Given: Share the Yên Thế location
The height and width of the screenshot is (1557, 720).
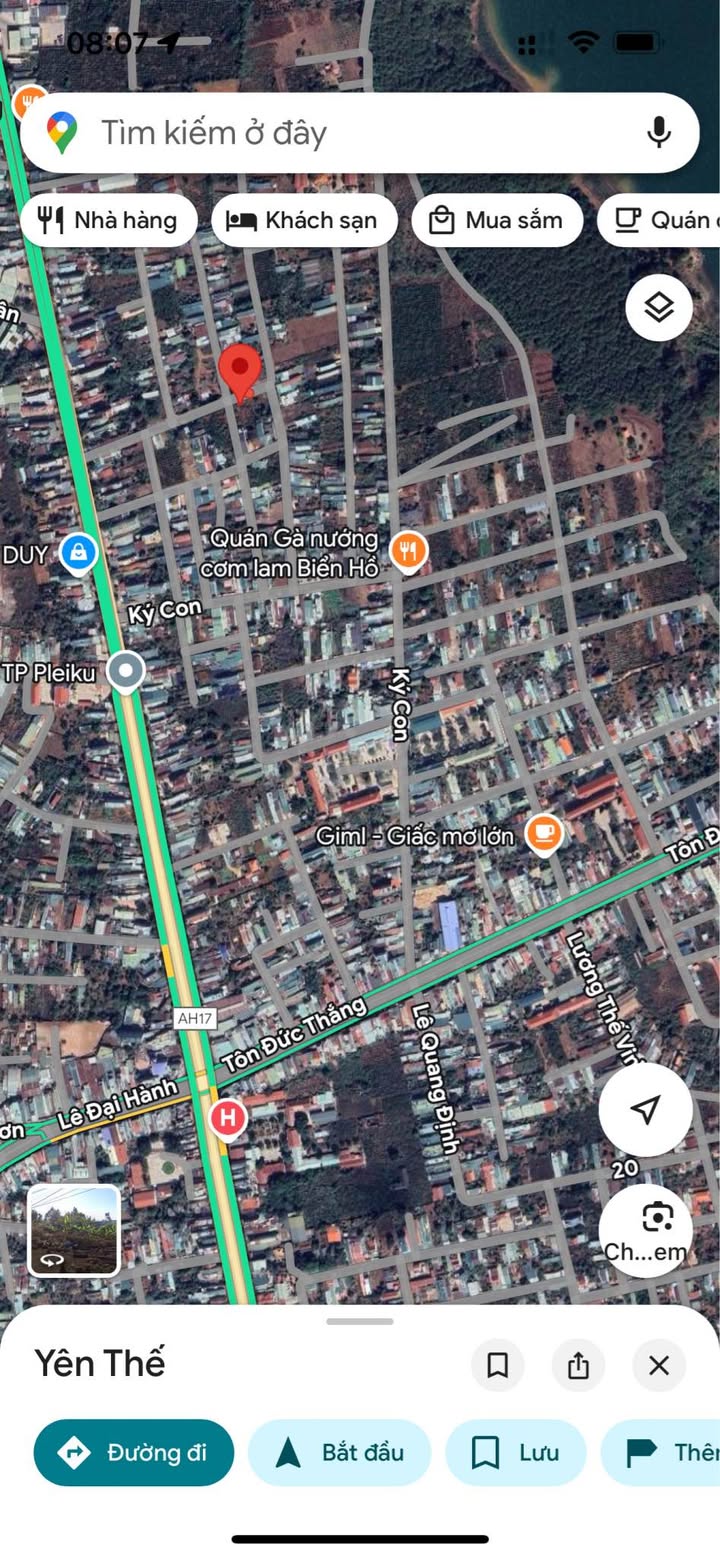Looking at the screenshot, I should coord(578,1366).
